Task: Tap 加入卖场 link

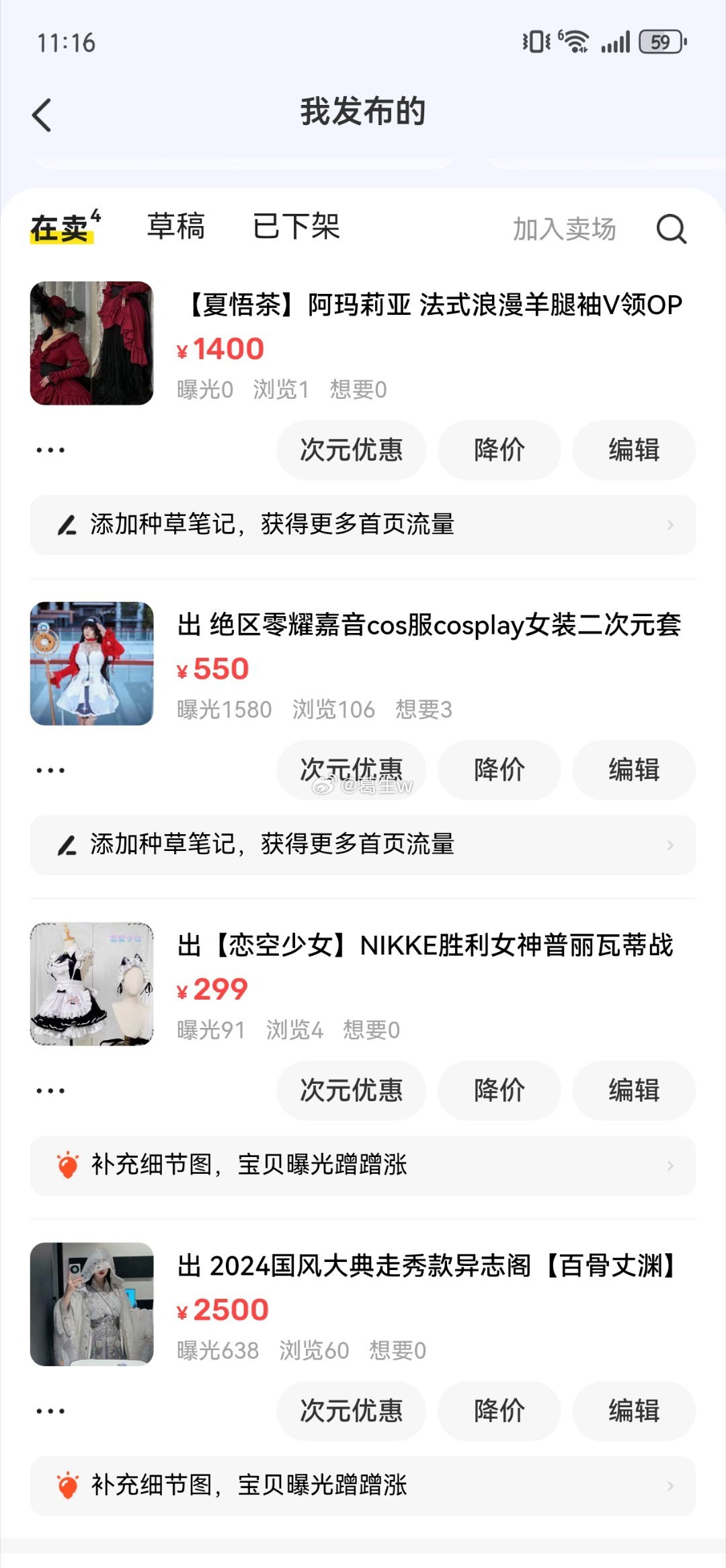Action: click(x=565, y=229)
